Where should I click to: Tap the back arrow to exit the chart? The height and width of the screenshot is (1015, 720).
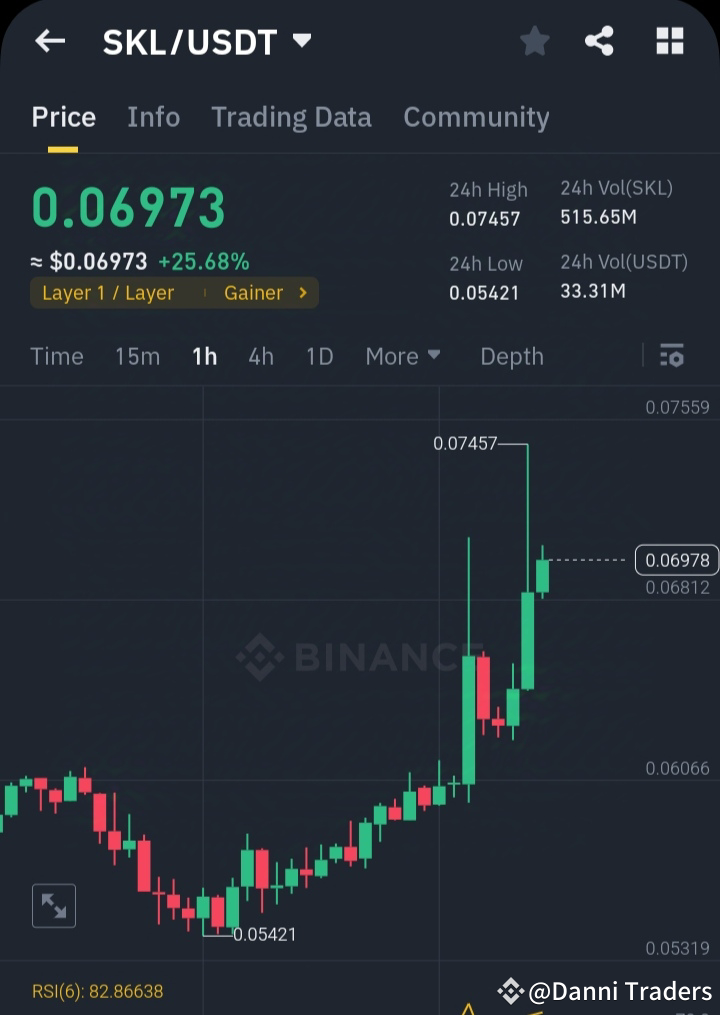[49, 41]
